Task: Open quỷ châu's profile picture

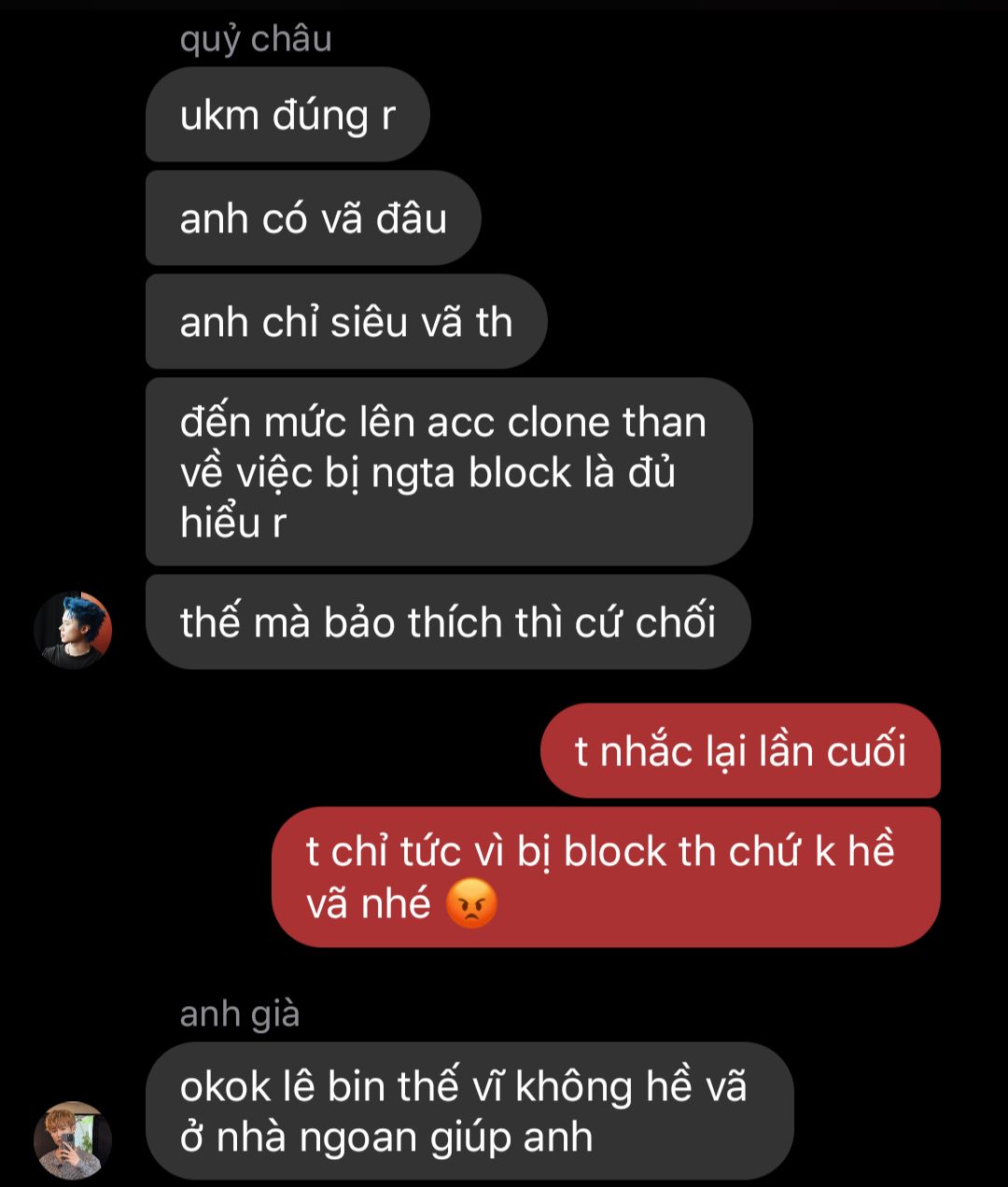Action: [73, 630]
